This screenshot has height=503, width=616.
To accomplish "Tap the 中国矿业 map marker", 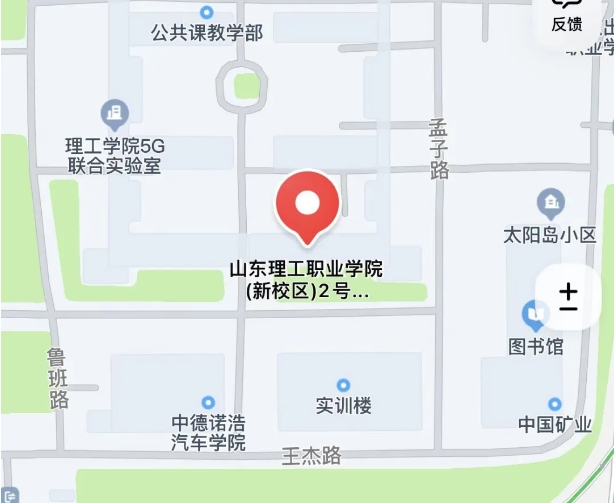I will (555, 403).
